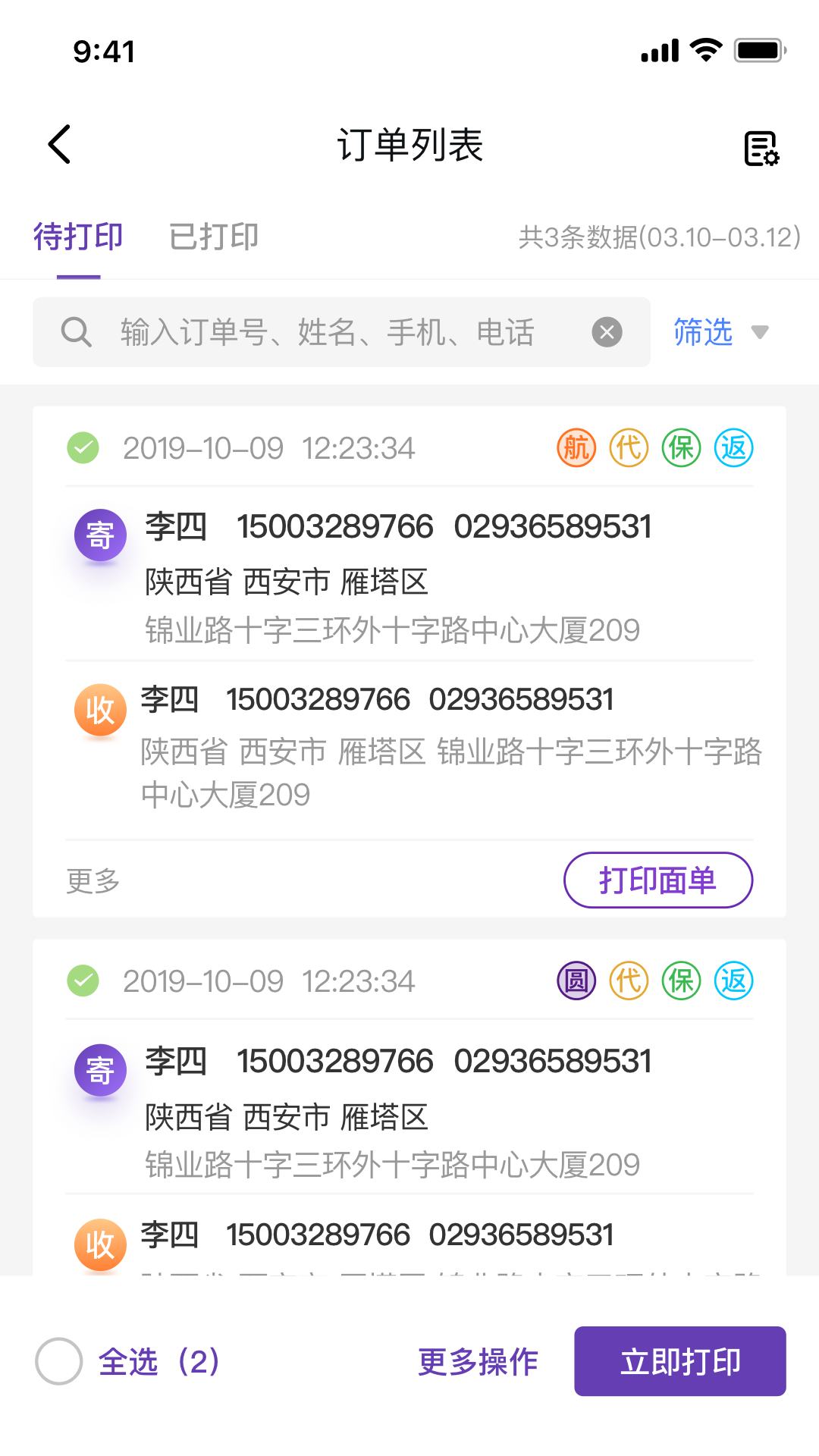Switch to the 已打印 tab
This screenshot has width=819, height=1456.
click(x=213, y=236)
